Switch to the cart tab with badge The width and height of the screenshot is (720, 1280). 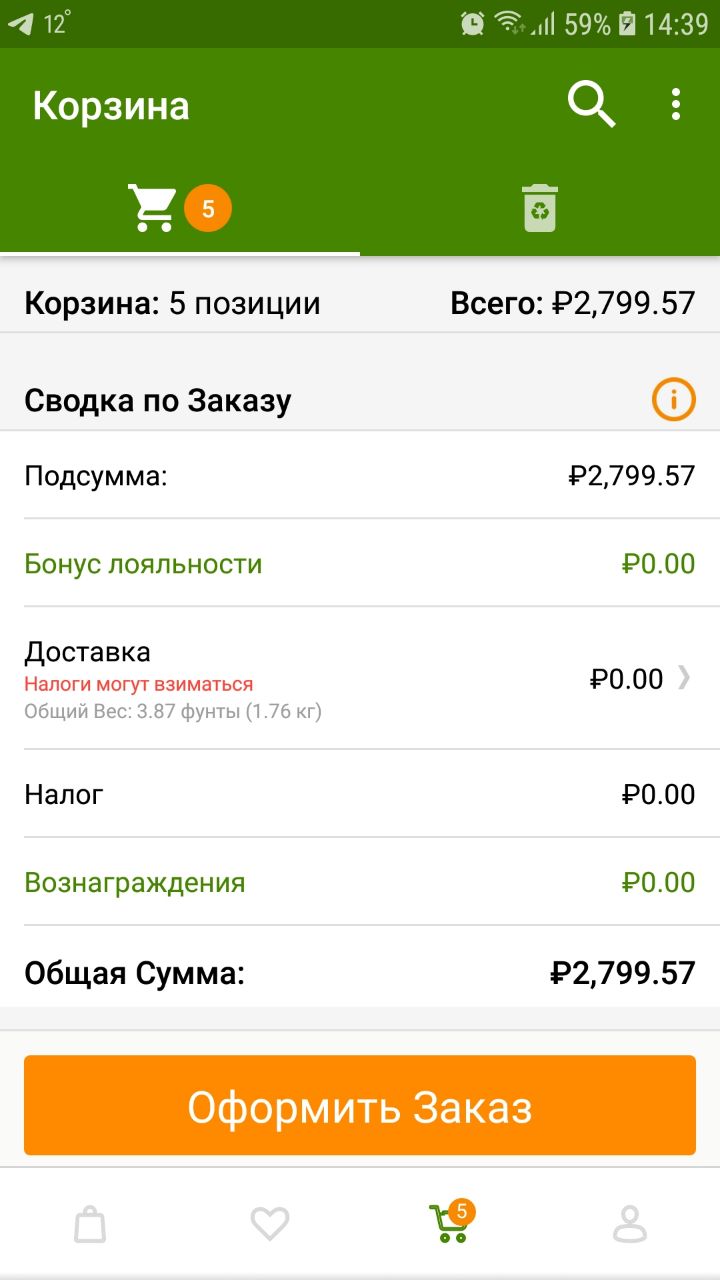click(x=180, y=208)
